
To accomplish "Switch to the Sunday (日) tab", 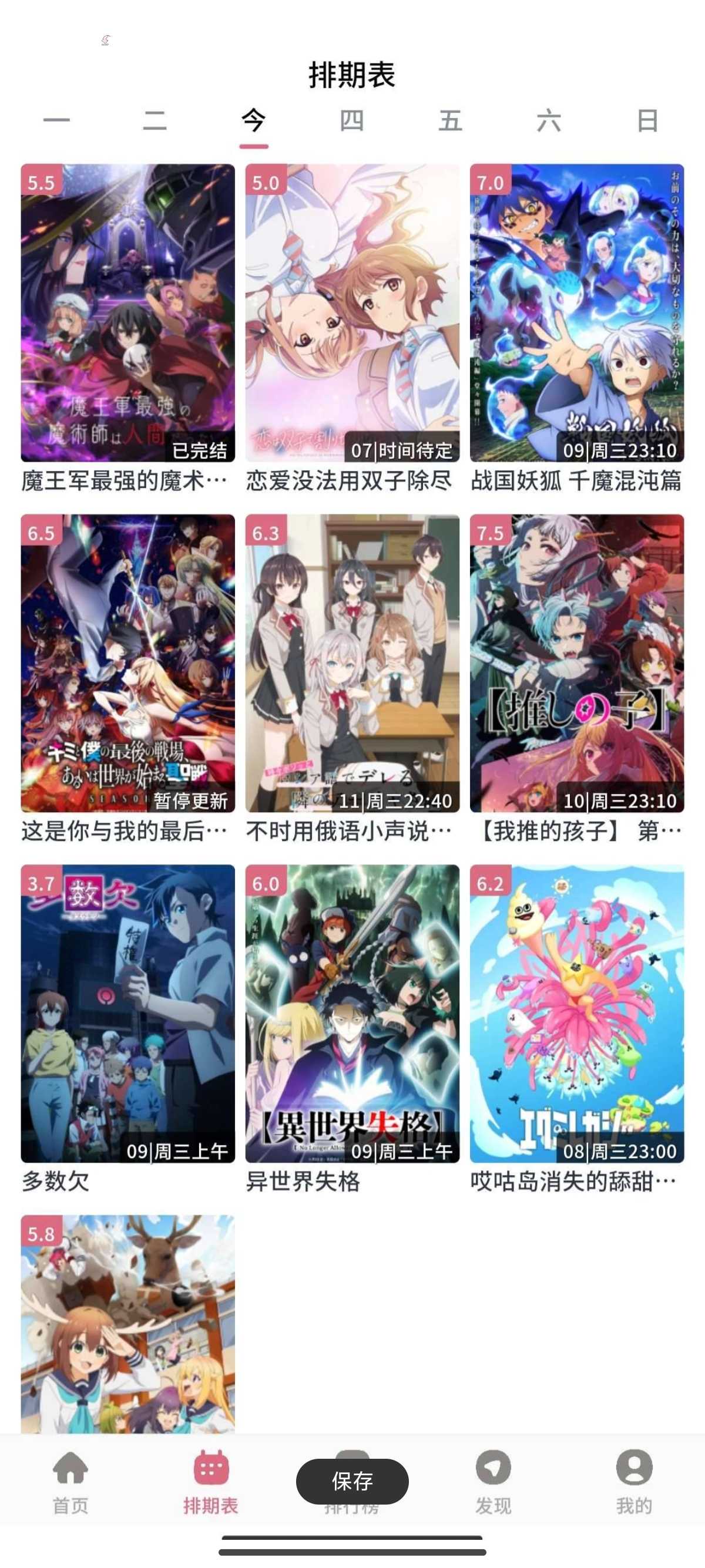I will click(x=647, y=120).
